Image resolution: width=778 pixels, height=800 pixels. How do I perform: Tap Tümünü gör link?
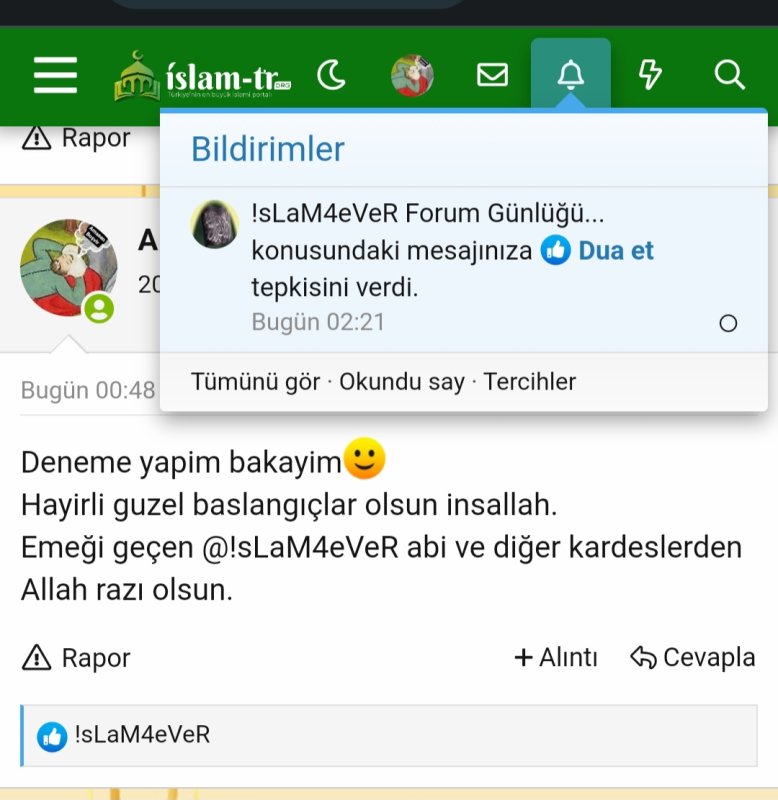(x=255, y=382)
